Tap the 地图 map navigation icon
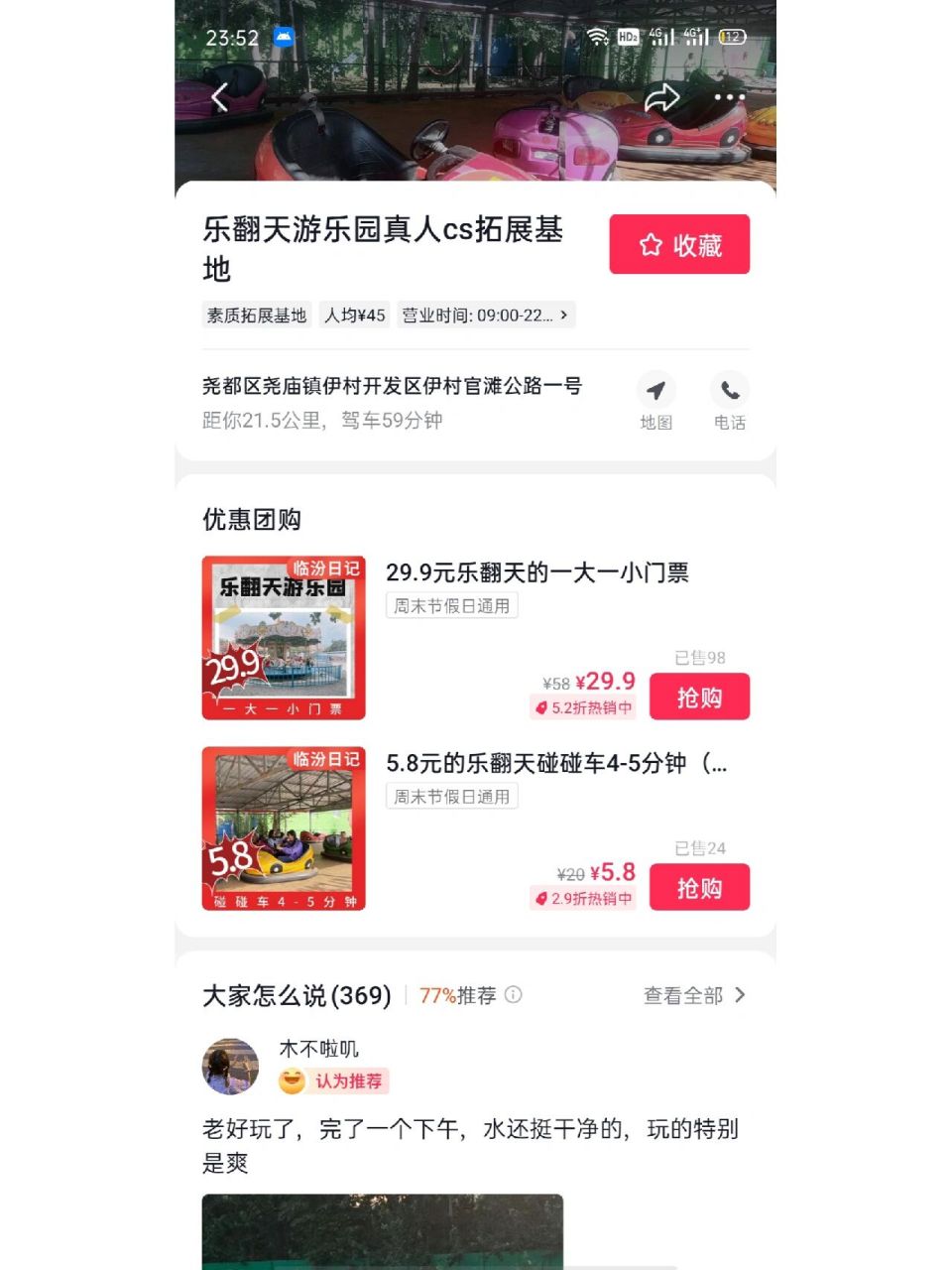 click(x=656, y=391)
